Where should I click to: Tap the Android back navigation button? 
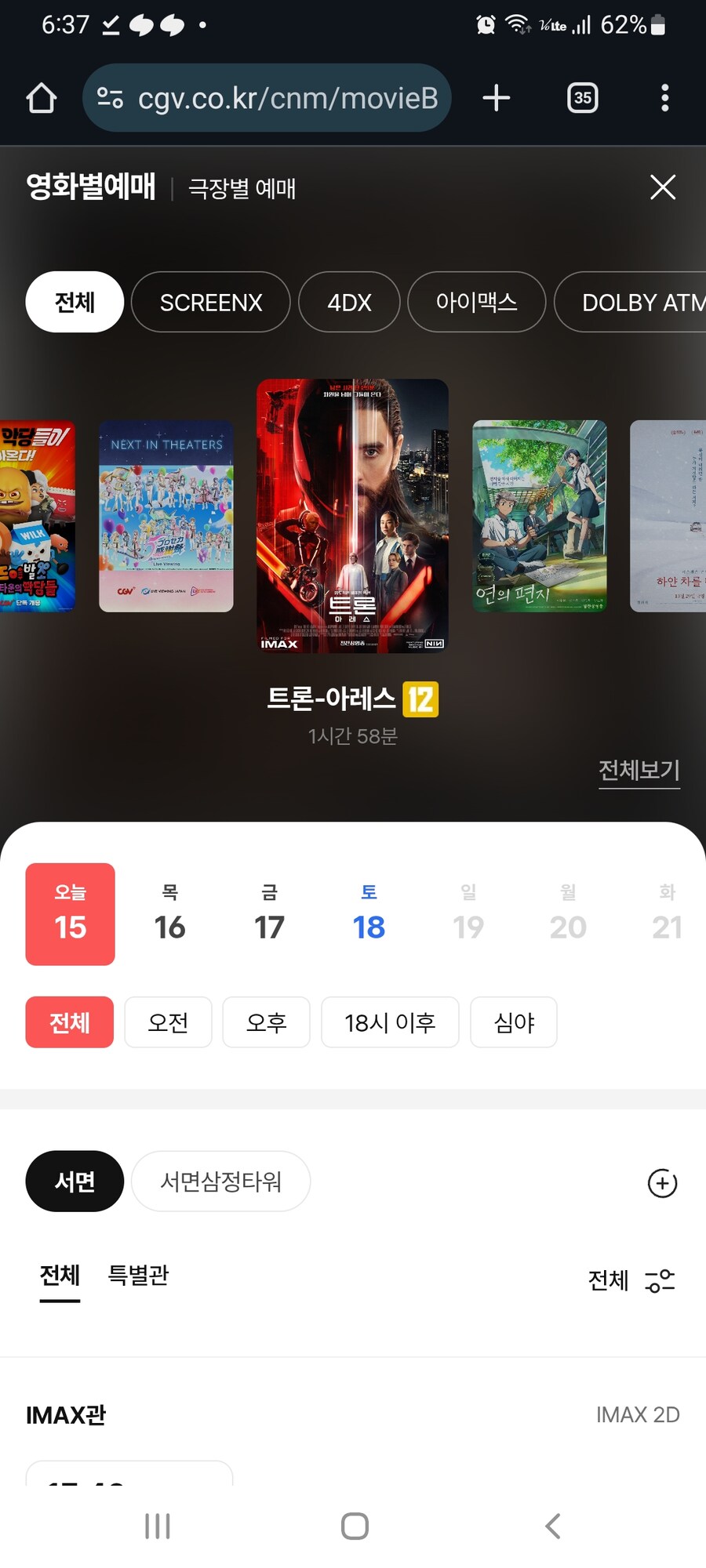click(551, 1526)
